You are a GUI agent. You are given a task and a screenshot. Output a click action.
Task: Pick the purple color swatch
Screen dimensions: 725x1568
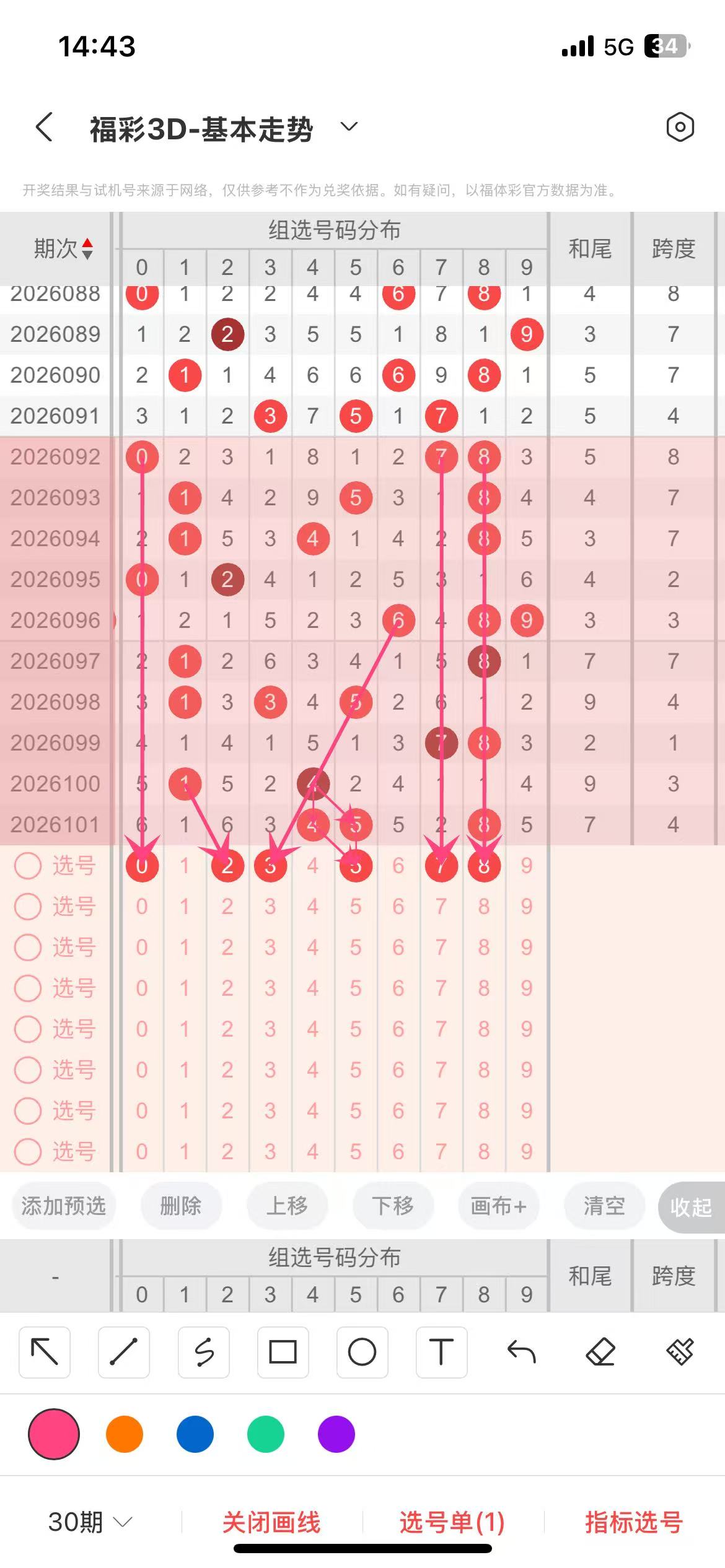click(336, 1434)
